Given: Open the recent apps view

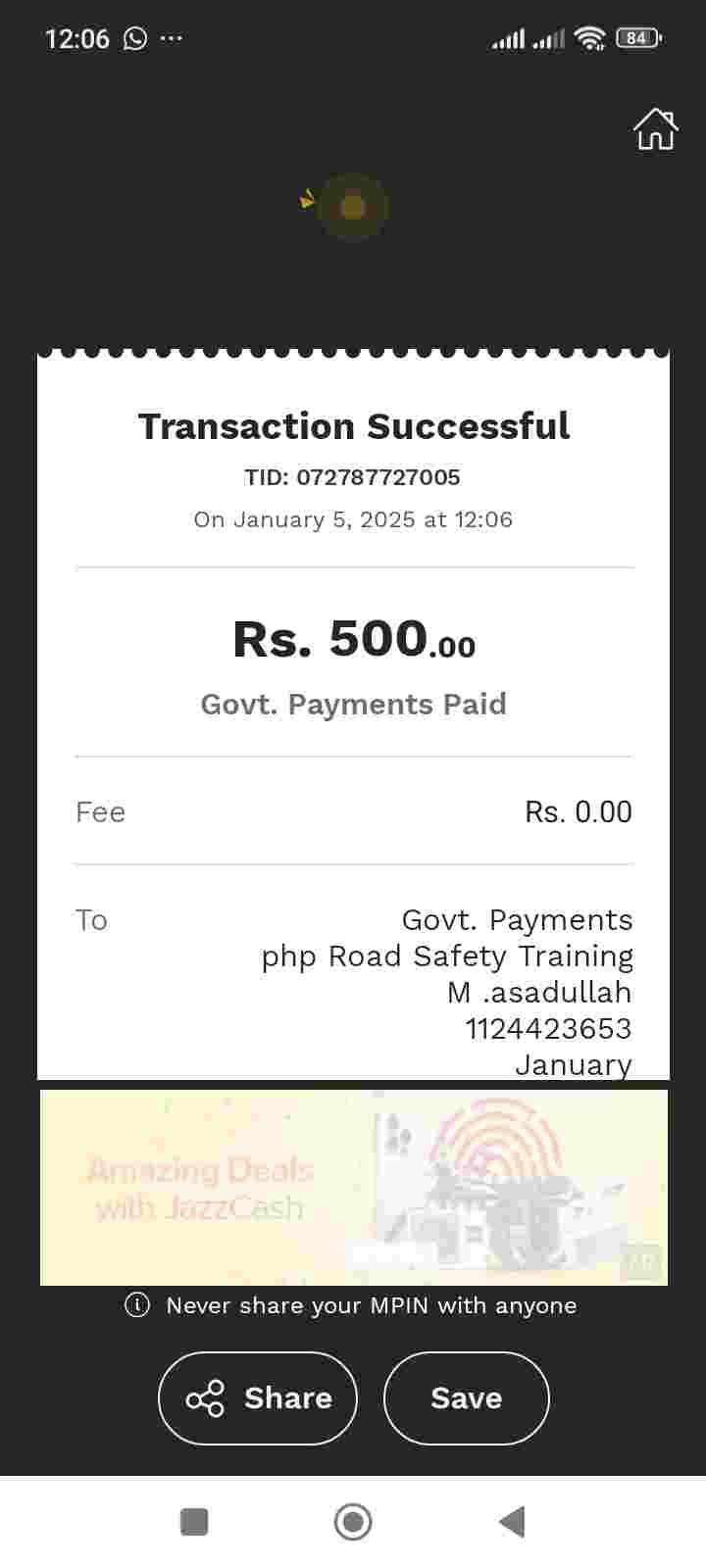Looking at the screenshot, I should pyautogui.click(x=194, y=1522).
